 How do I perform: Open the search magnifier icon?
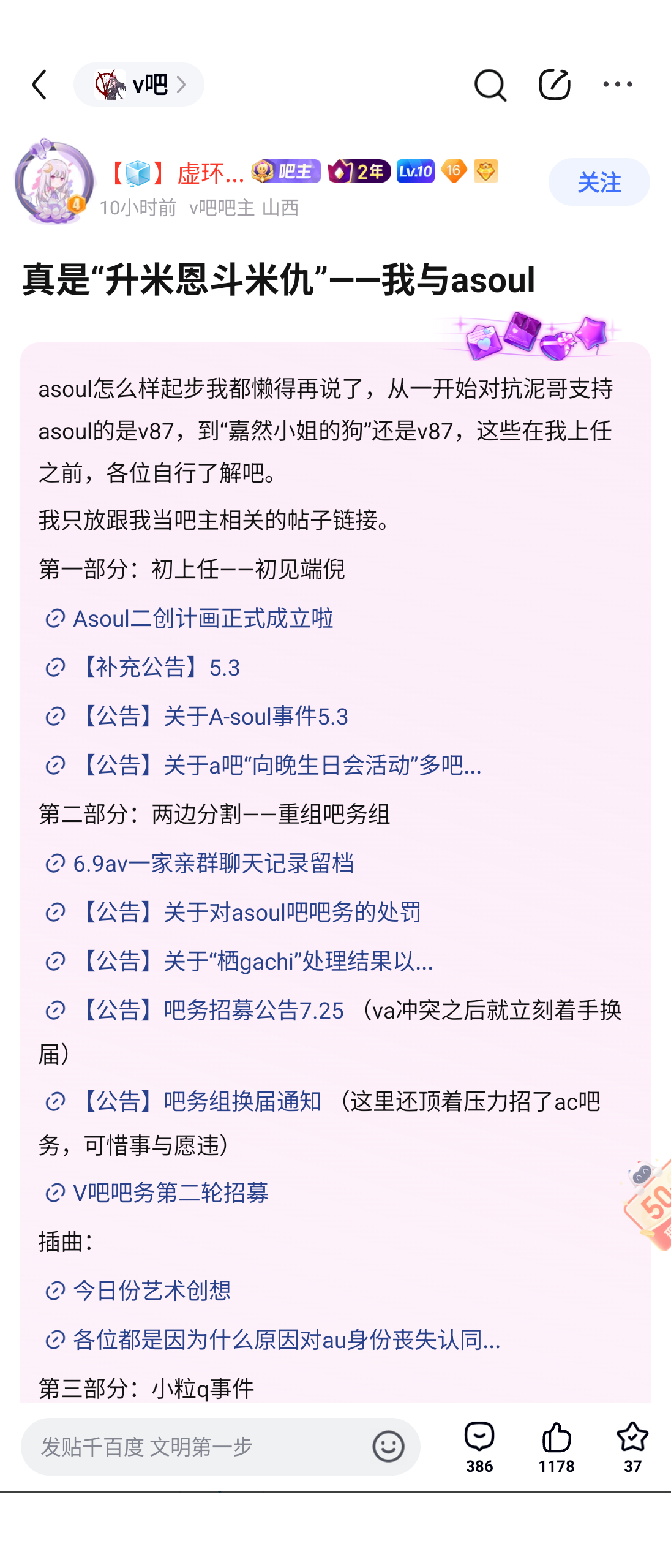490,85
